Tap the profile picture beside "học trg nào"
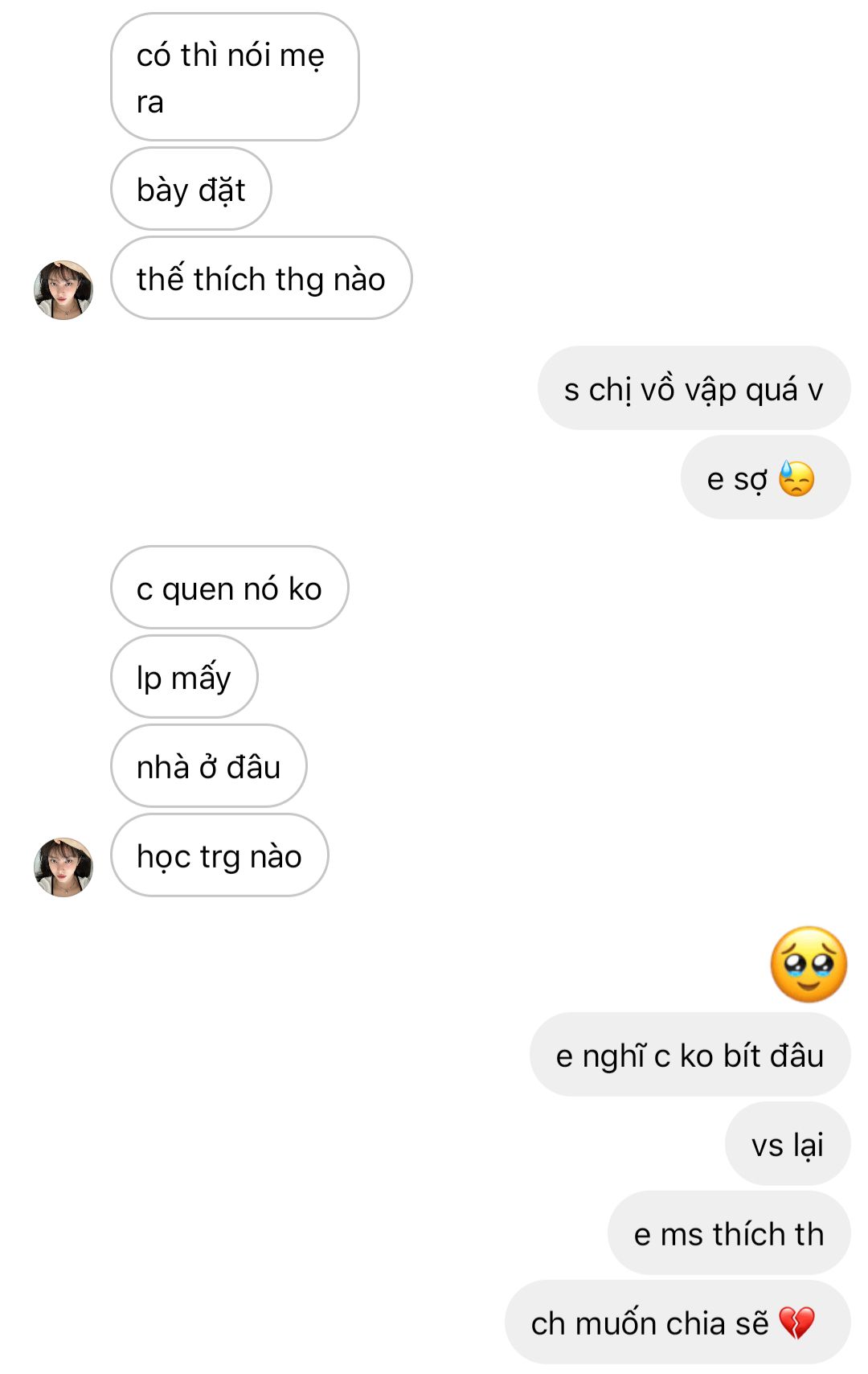 coord(63,867)
